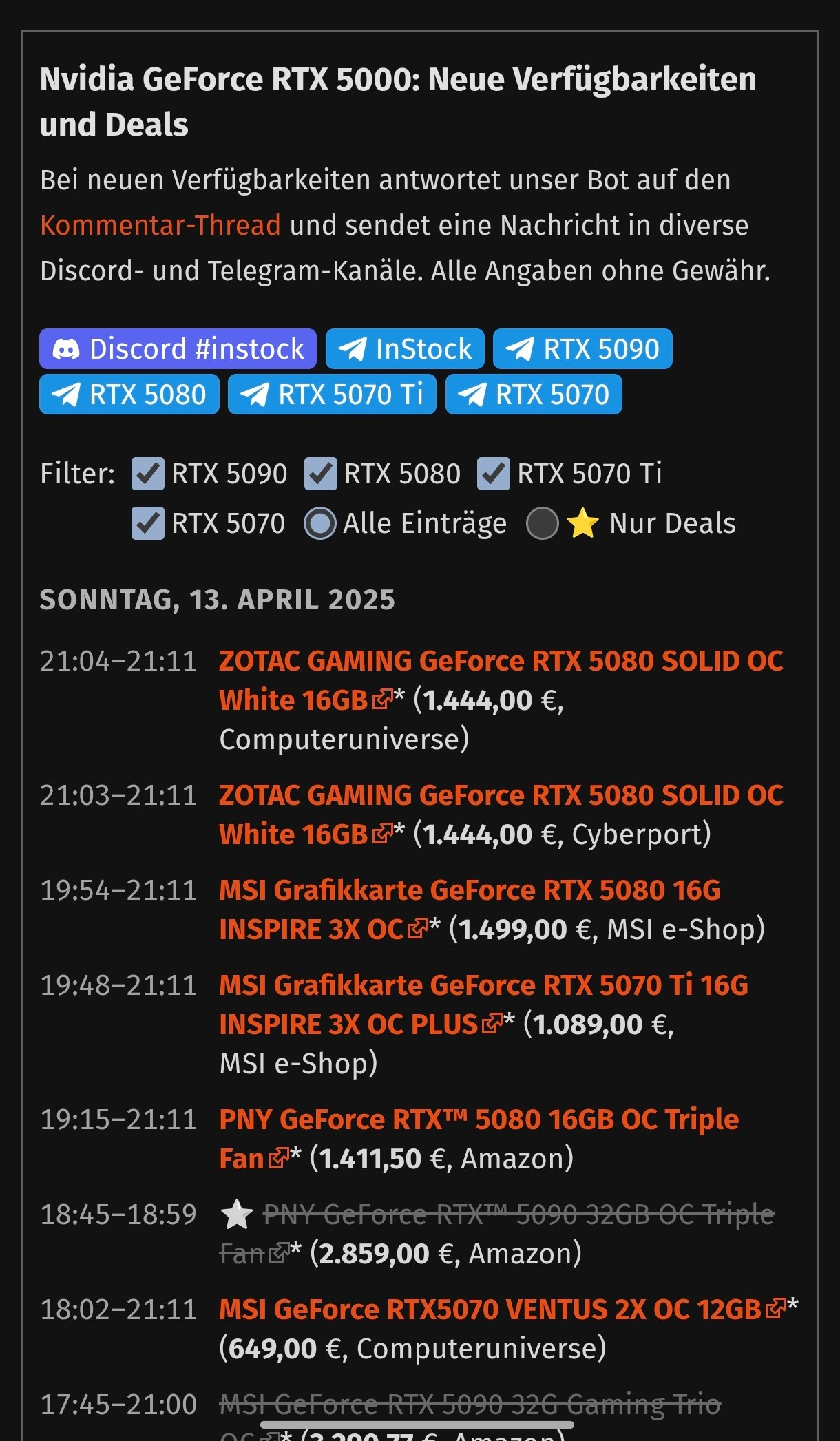Open the RTX 5070 Ti Telegram channel
This screenshot has height=1441, width=840.
pos(332,395)
